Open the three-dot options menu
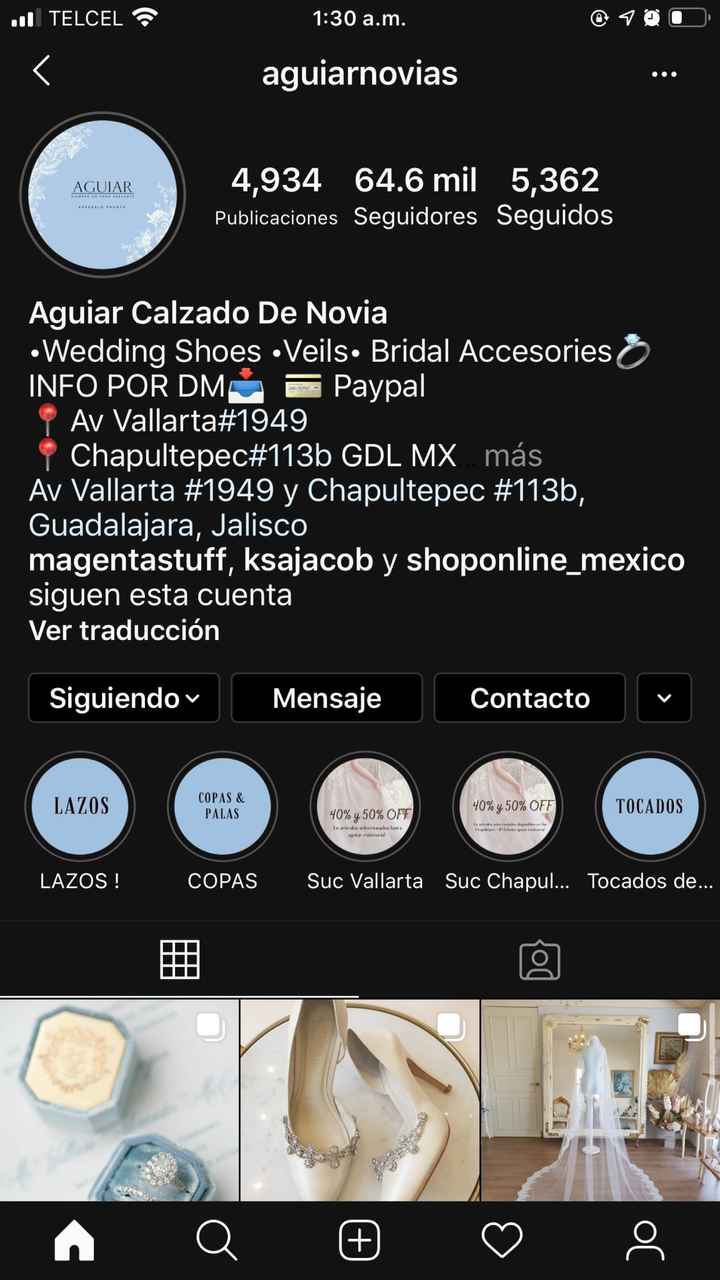The height and width of the screenshot is (1280, 720). tap(664, 74)
